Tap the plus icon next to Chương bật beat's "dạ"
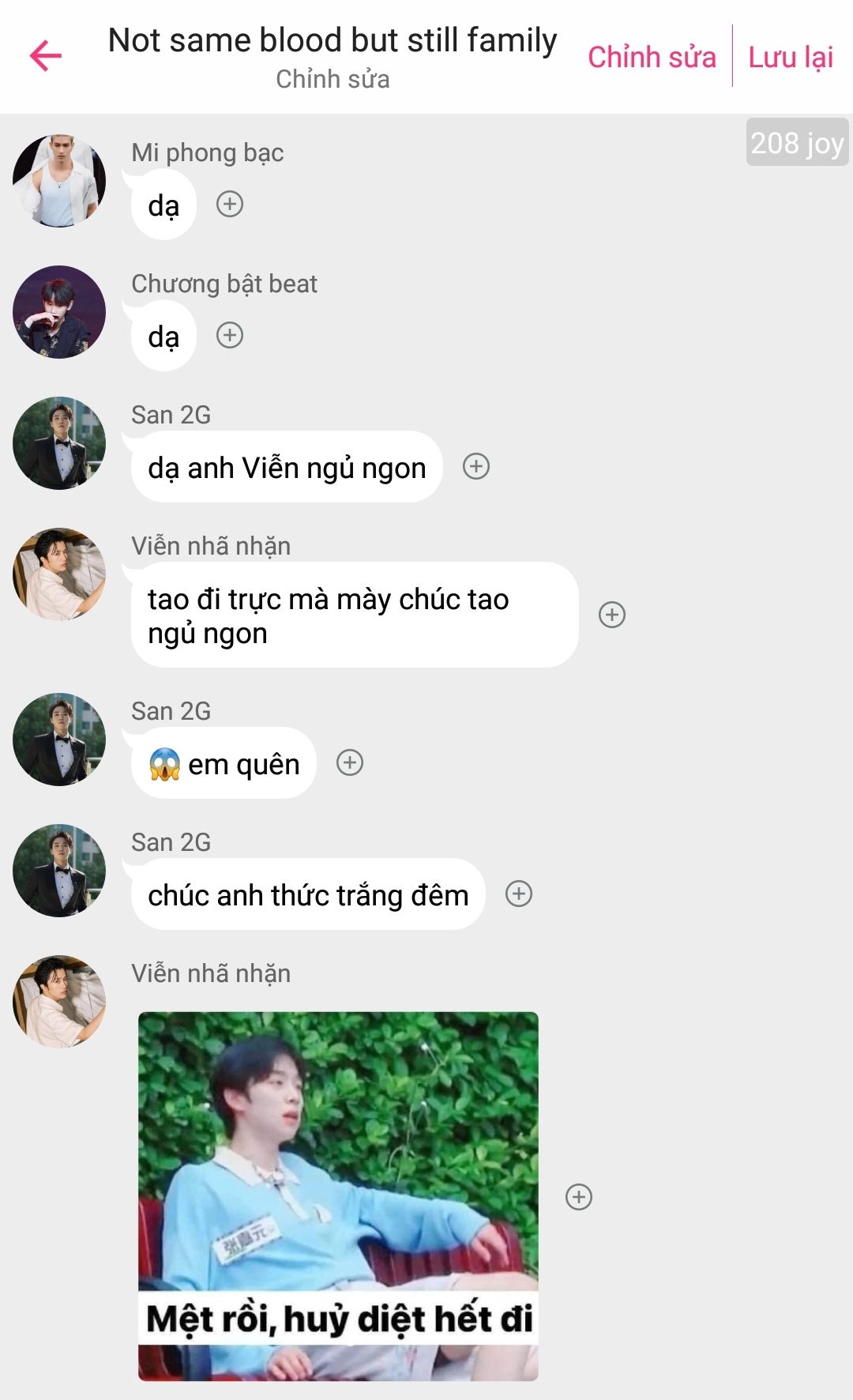The width and height of the screenshot is (853, 1400). click(x=230, y=336)
